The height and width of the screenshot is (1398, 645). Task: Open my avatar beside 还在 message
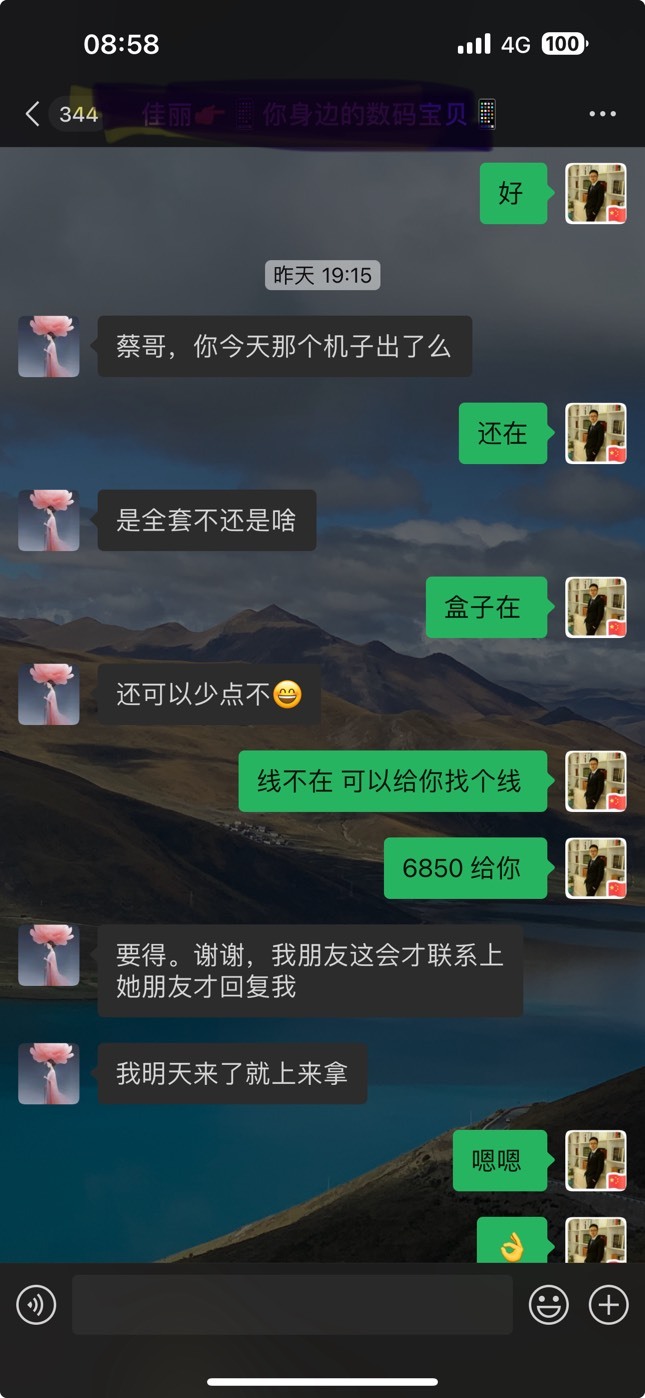click(596, 433)
